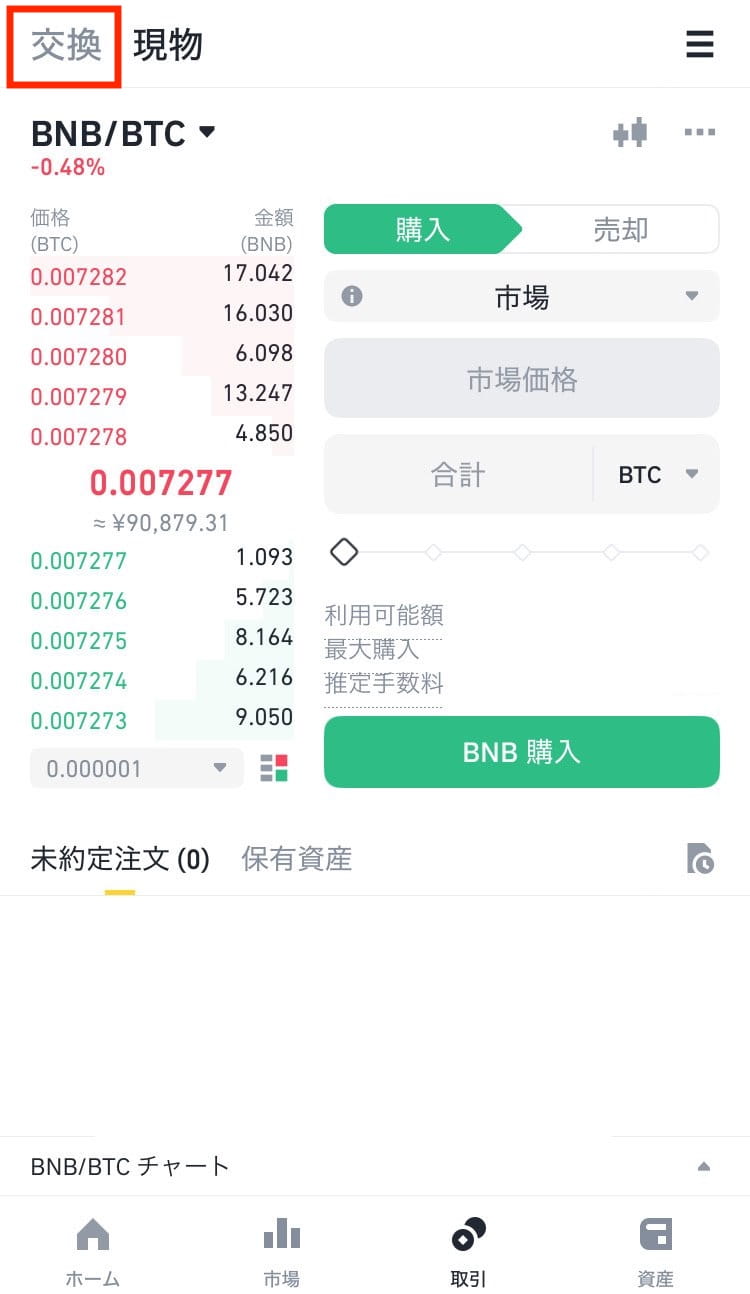Open the hamburger menu
Image resolution: width=750 pixels, height=1294 pixels.
click(700, 45)
